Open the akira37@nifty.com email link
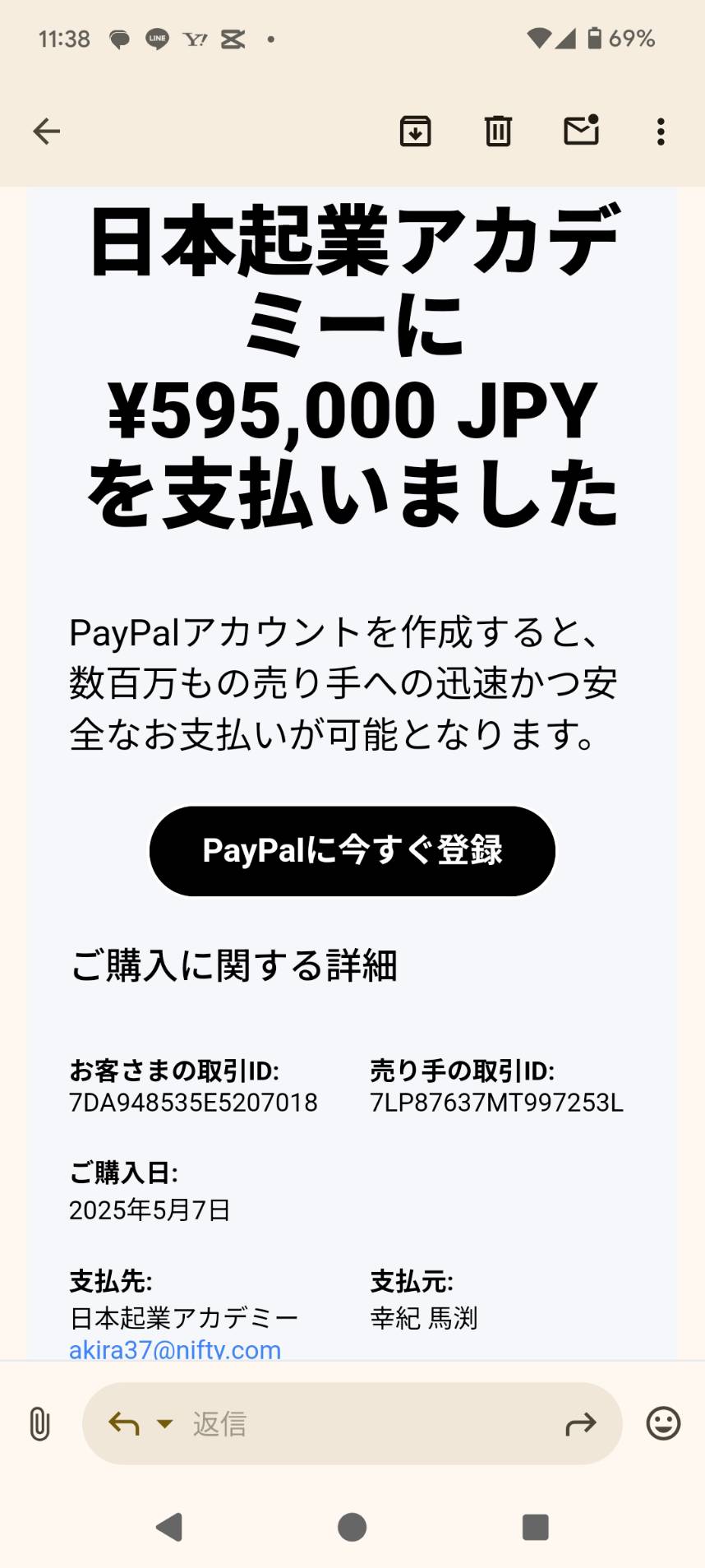 [x=175, y=1349]
